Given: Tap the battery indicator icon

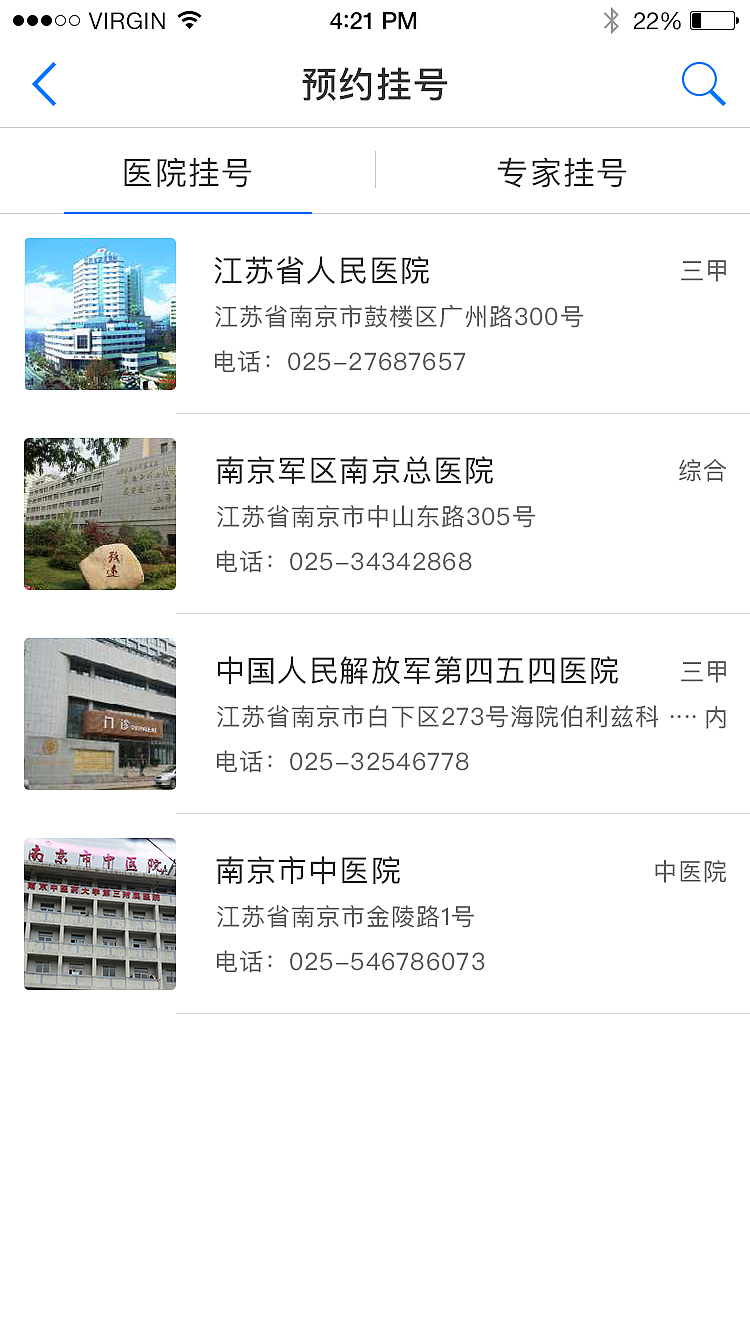Looking at the screenshot, I should point(717,18).
